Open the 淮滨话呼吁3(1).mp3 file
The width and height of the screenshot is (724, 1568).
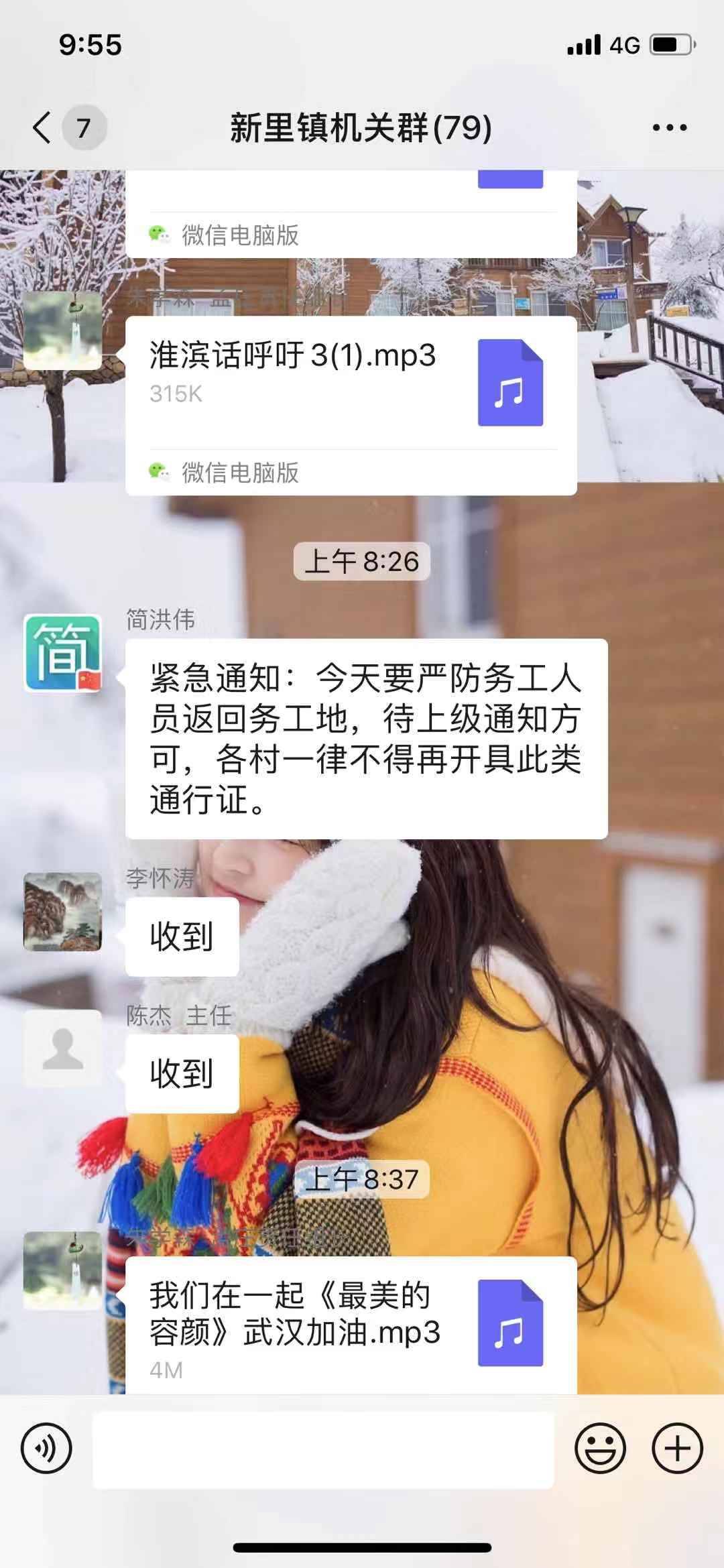point(351,382)
